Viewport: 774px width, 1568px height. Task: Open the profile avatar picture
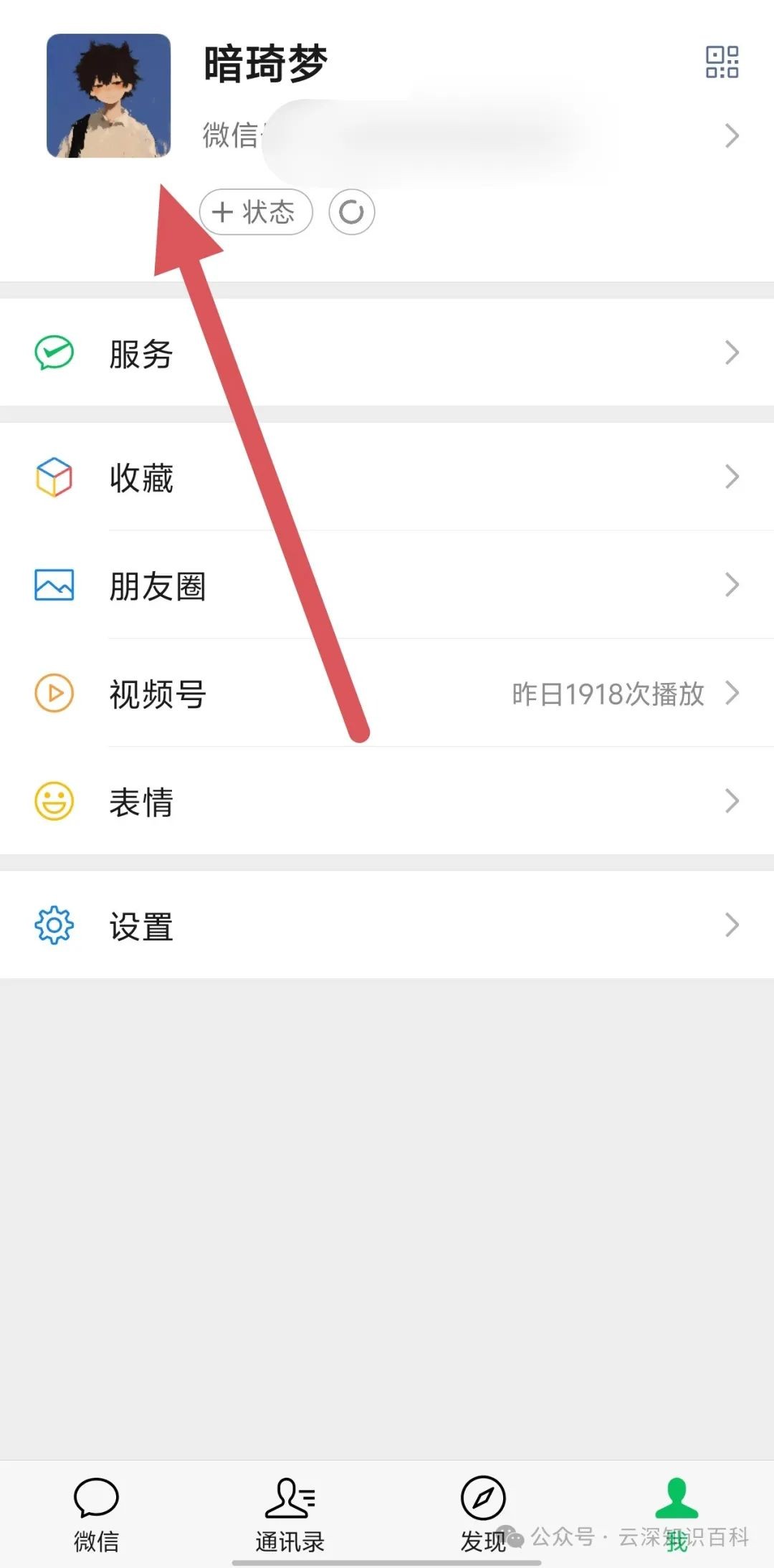108,95
